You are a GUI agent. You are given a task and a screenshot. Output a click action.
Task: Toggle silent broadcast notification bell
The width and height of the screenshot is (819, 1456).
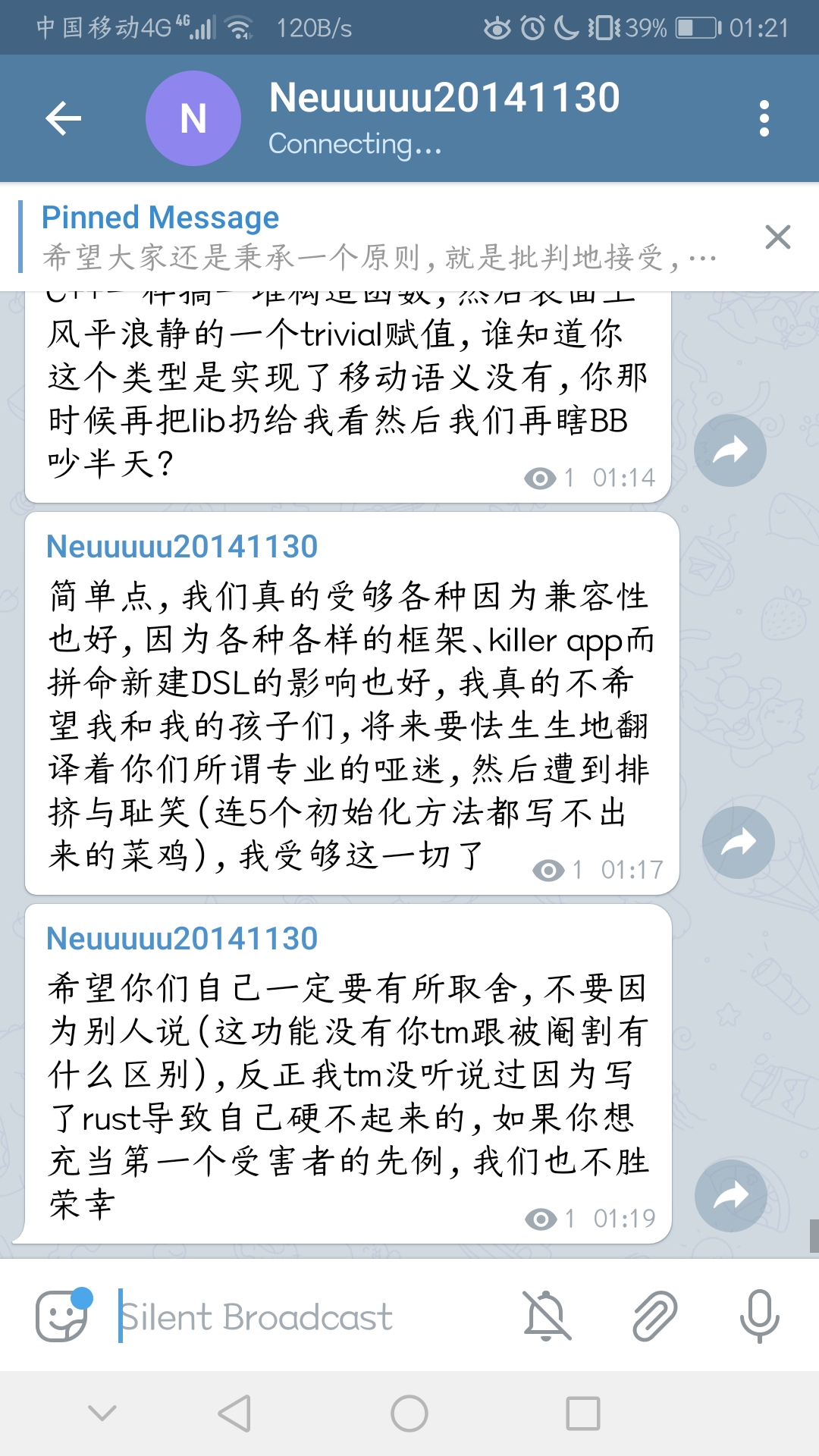[x=547, y=1316]
